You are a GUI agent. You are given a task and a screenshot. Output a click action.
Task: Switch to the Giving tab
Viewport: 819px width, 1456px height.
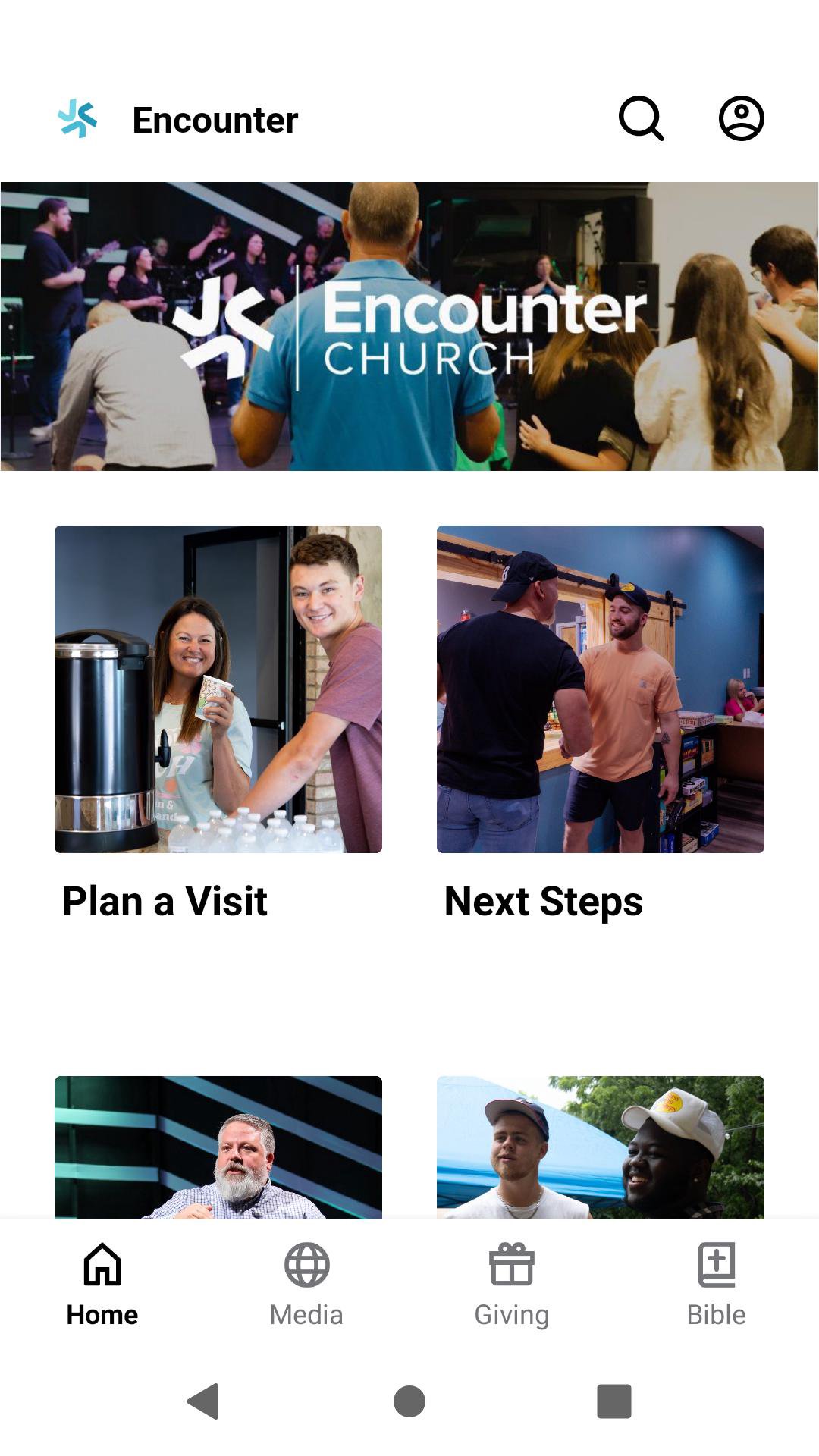click(512, 1283)
